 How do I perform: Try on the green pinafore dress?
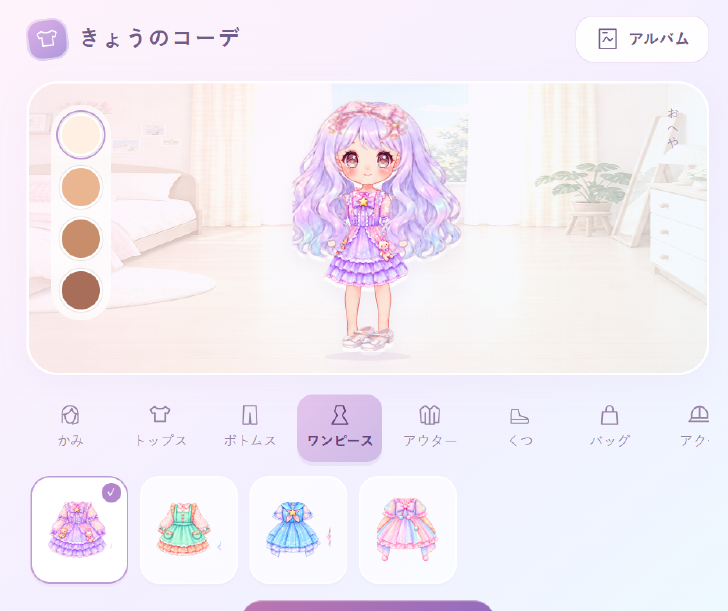pyautogui.click(x=189, y=530)
